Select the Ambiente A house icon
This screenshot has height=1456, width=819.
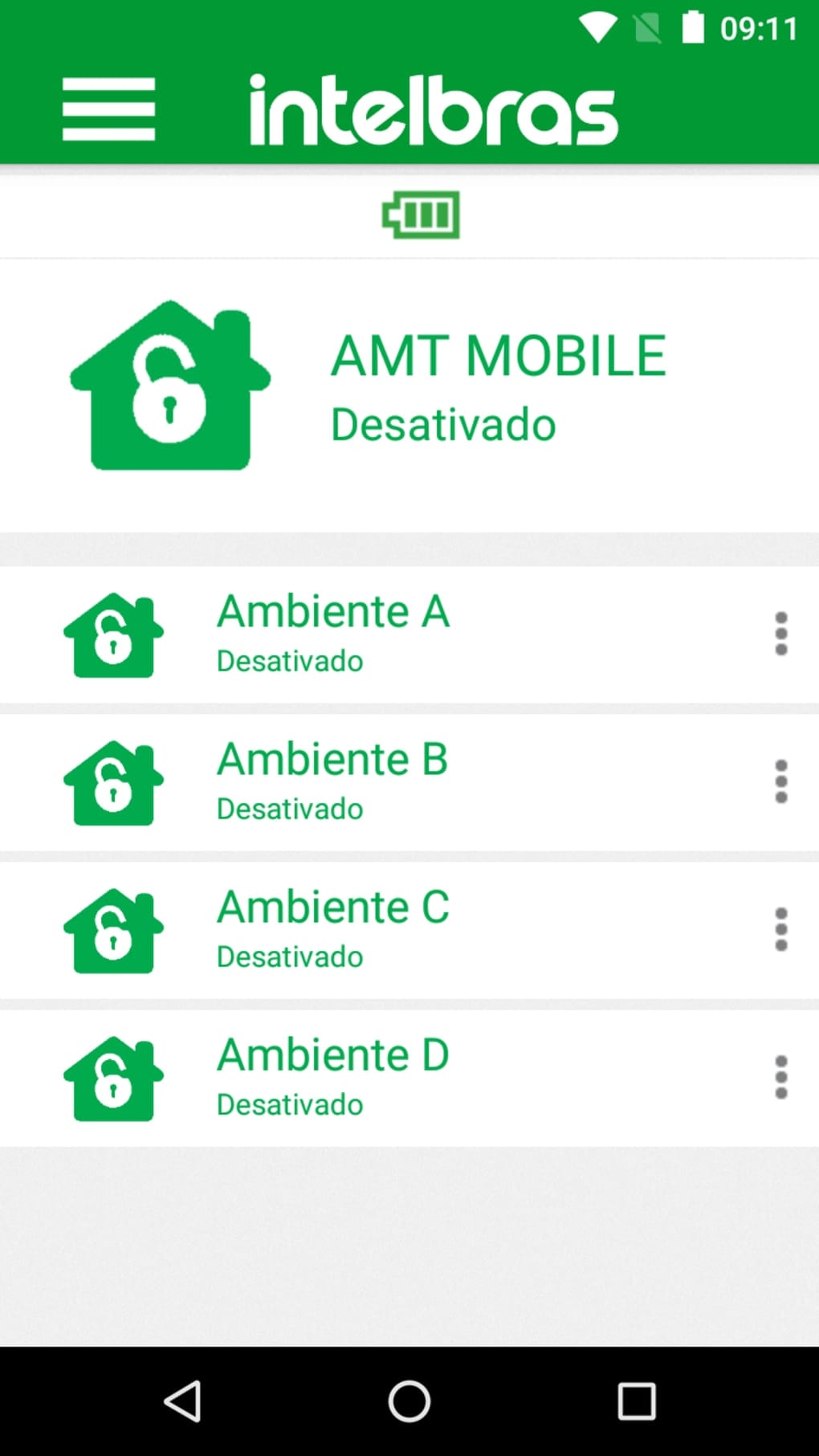coord(112,634)
